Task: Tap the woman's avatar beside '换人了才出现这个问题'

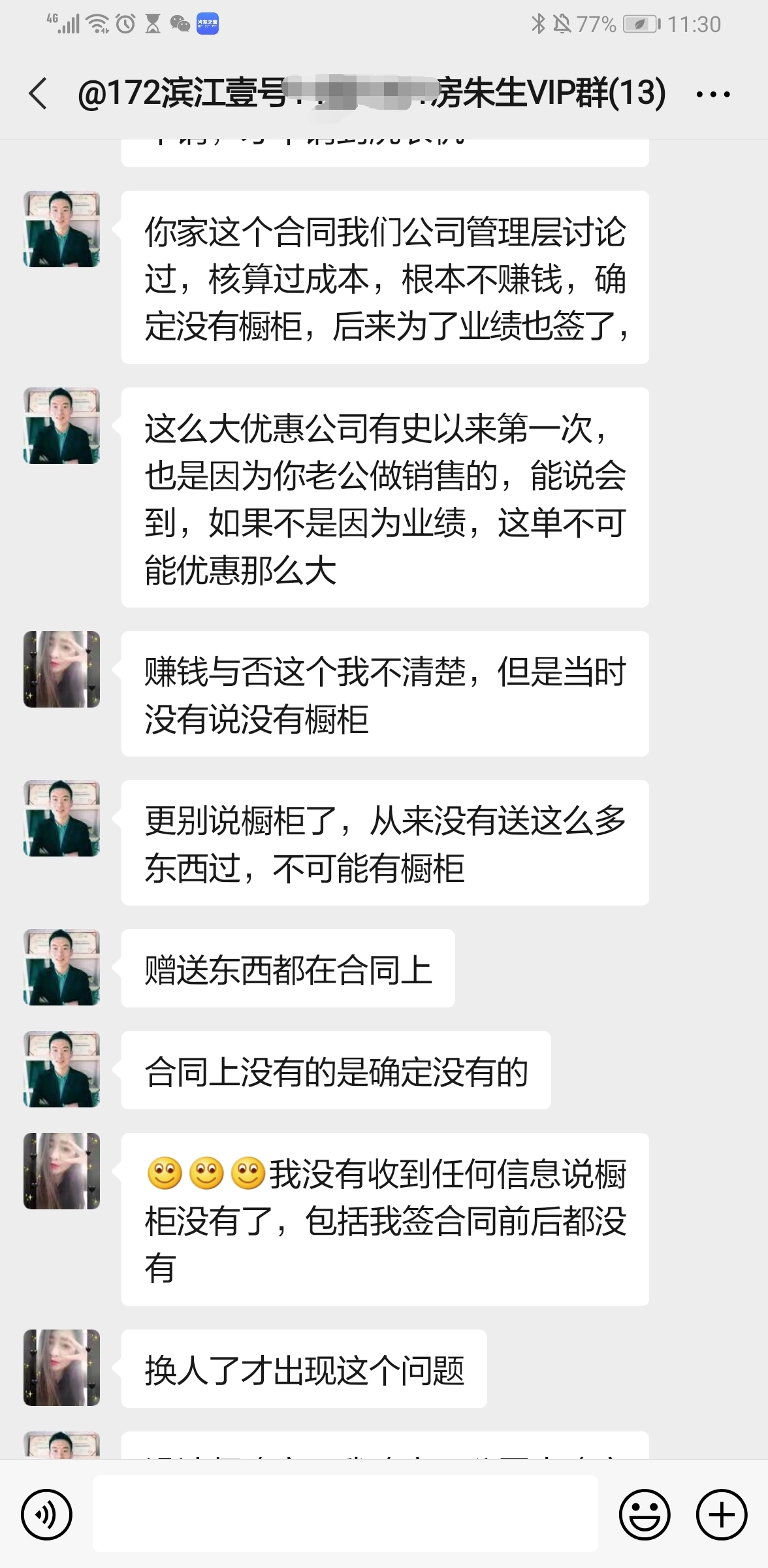Action: click(x=61, y=1367)
